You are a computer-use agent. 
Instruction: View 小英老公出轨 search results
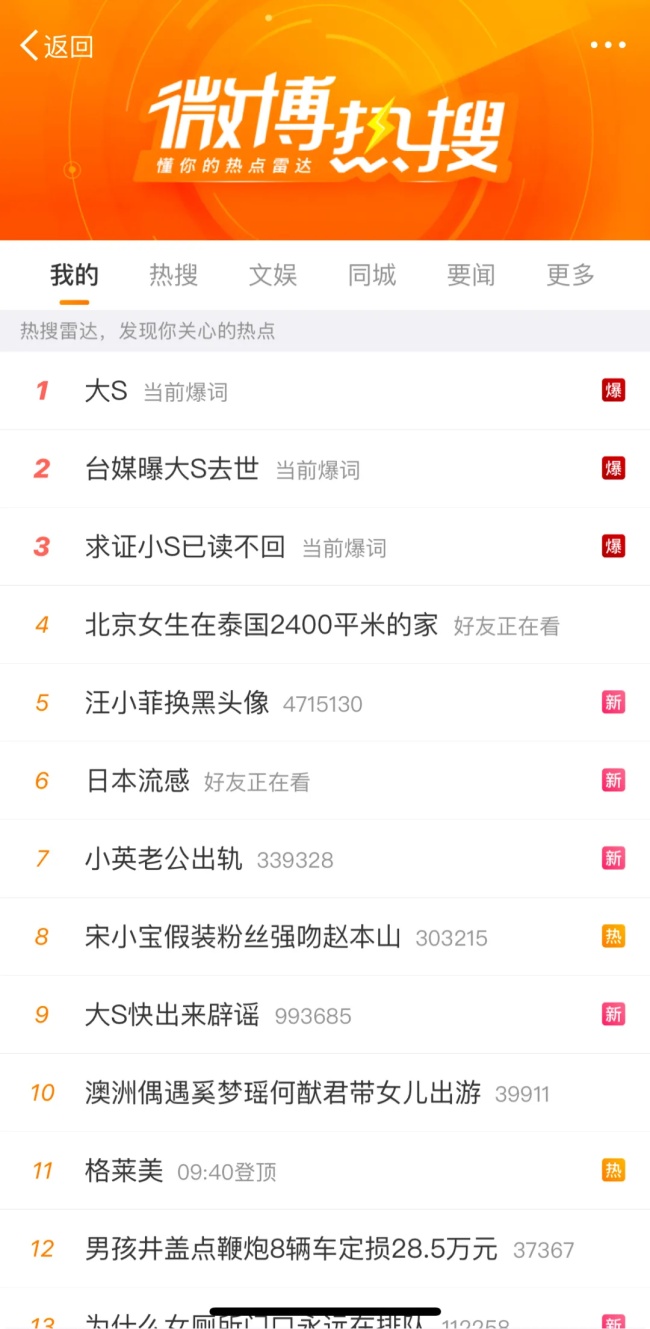tap(325, 859)
